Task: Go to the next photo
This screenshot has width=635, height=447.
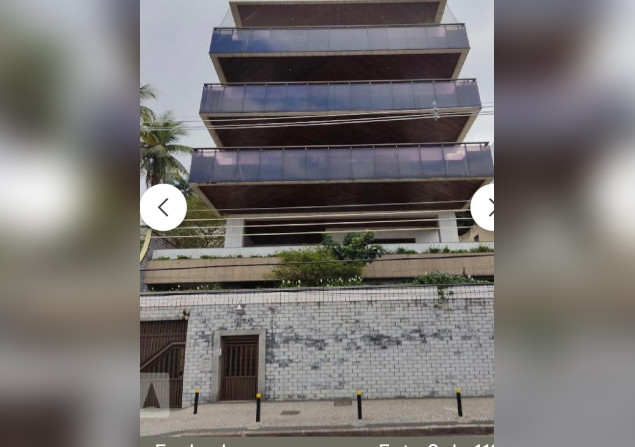Action: pos(485,207)
